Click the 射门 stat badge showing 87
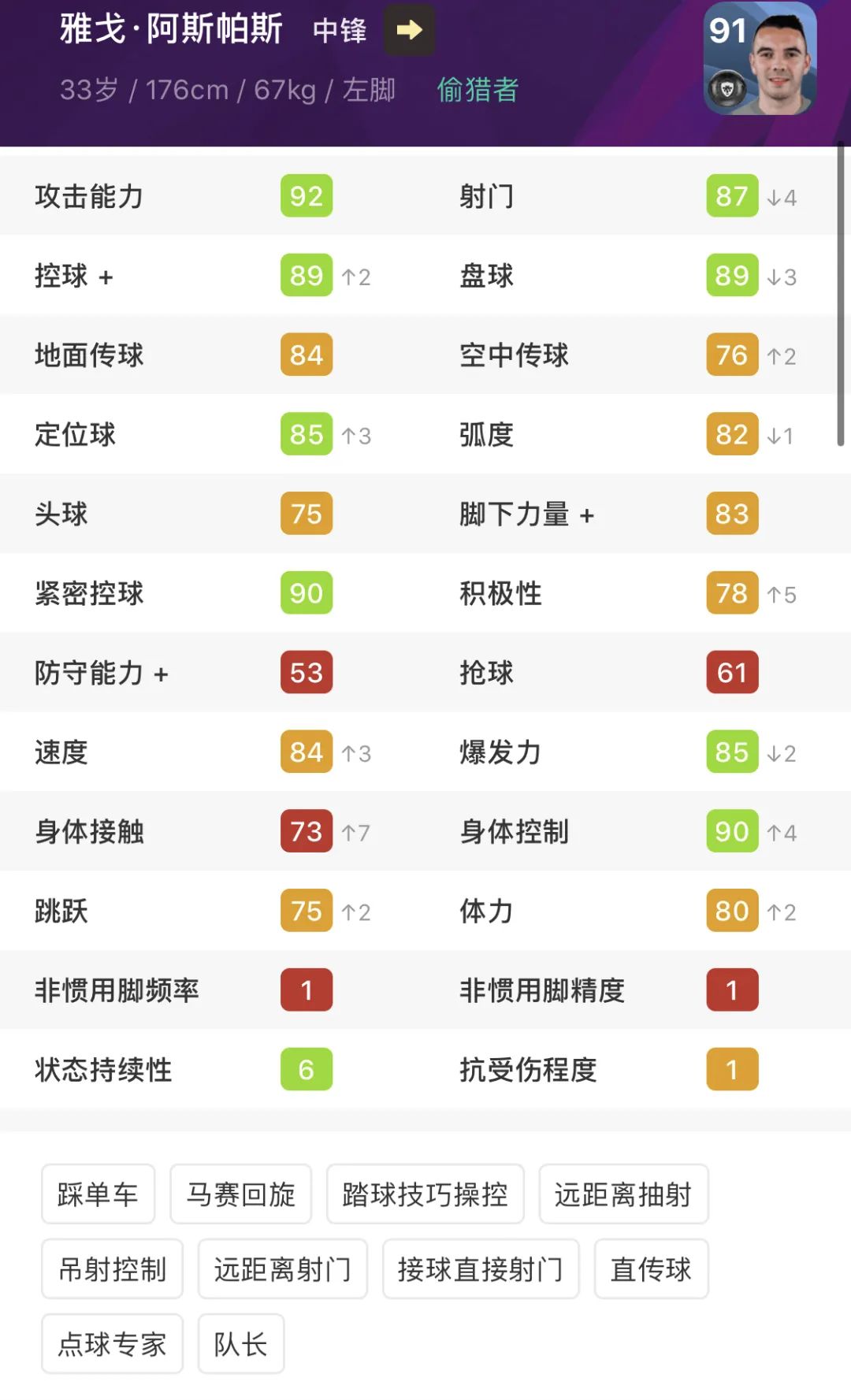Image resolution: width=851 pixels, height=1400 pixels. point(731,196)
